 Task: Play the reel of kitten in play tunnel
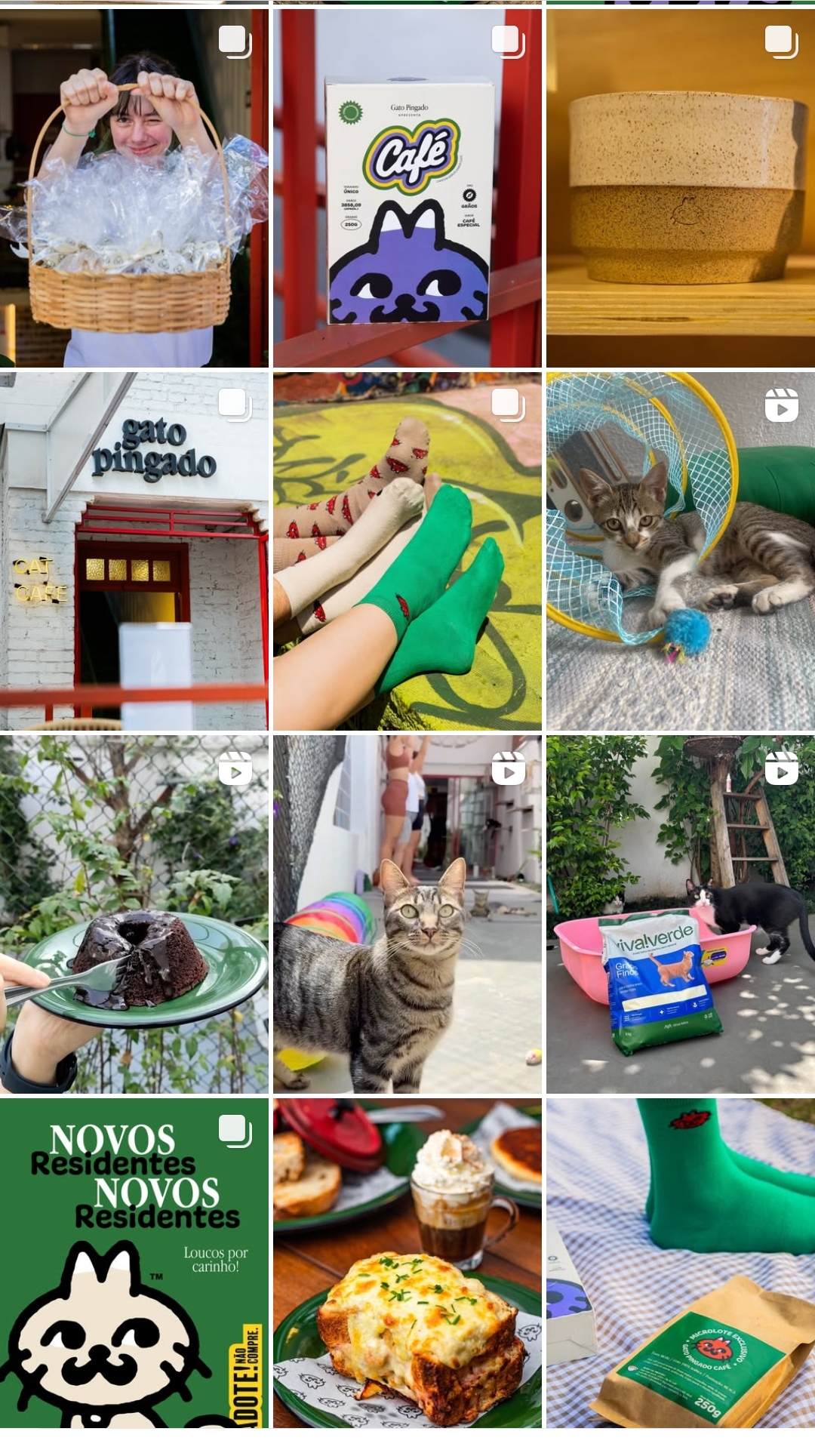[x=681, y=551]
